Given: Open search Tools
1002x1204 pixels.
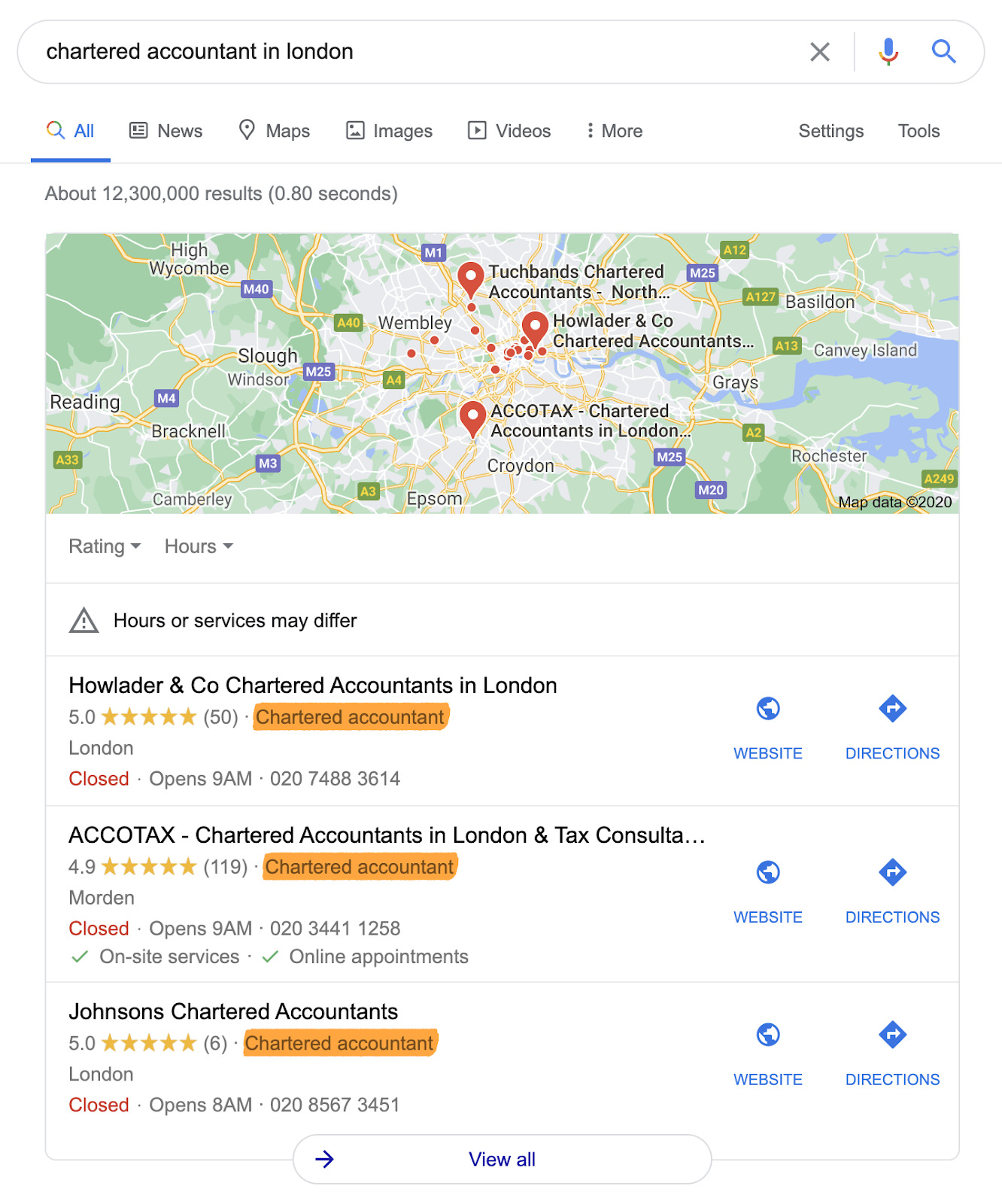Looking at the screenshot, I should pos(918,131).
